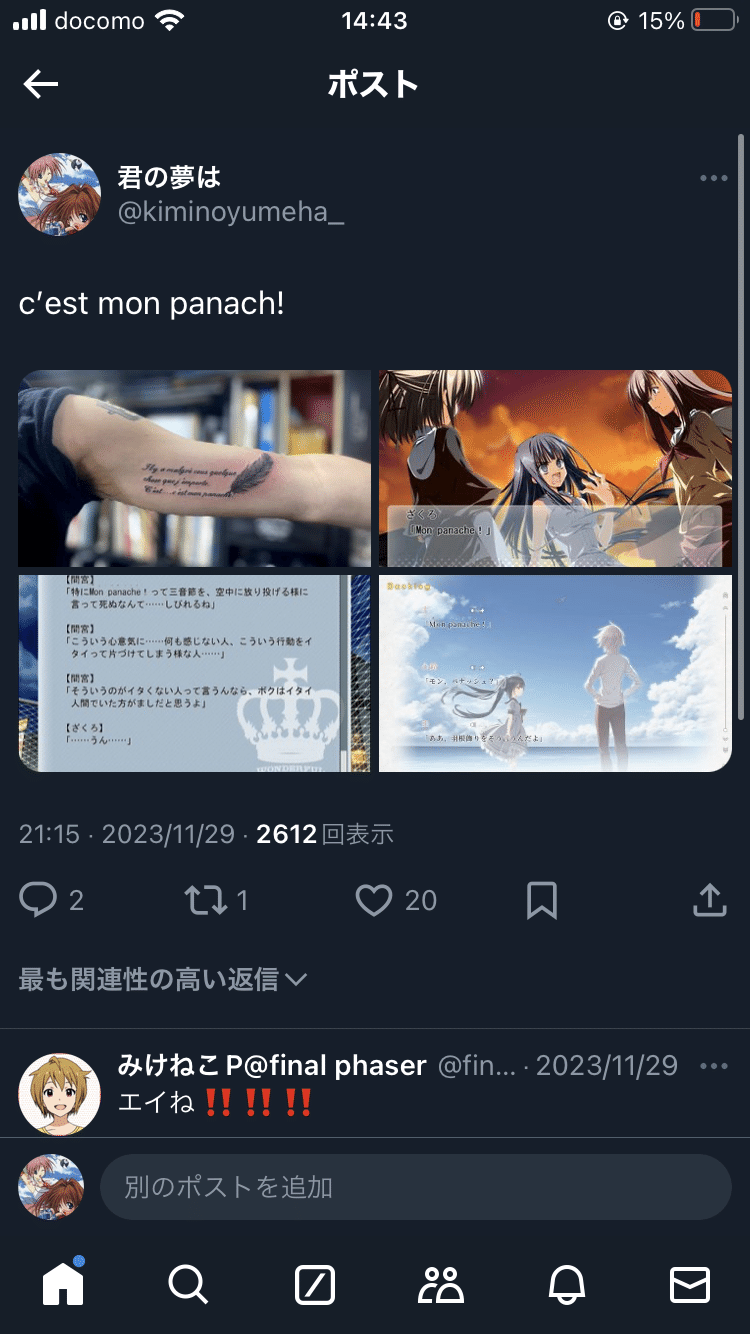Screen dimensions: 750x1334
Task: Open the arm tattoo photo
Action: click(195, 468)
